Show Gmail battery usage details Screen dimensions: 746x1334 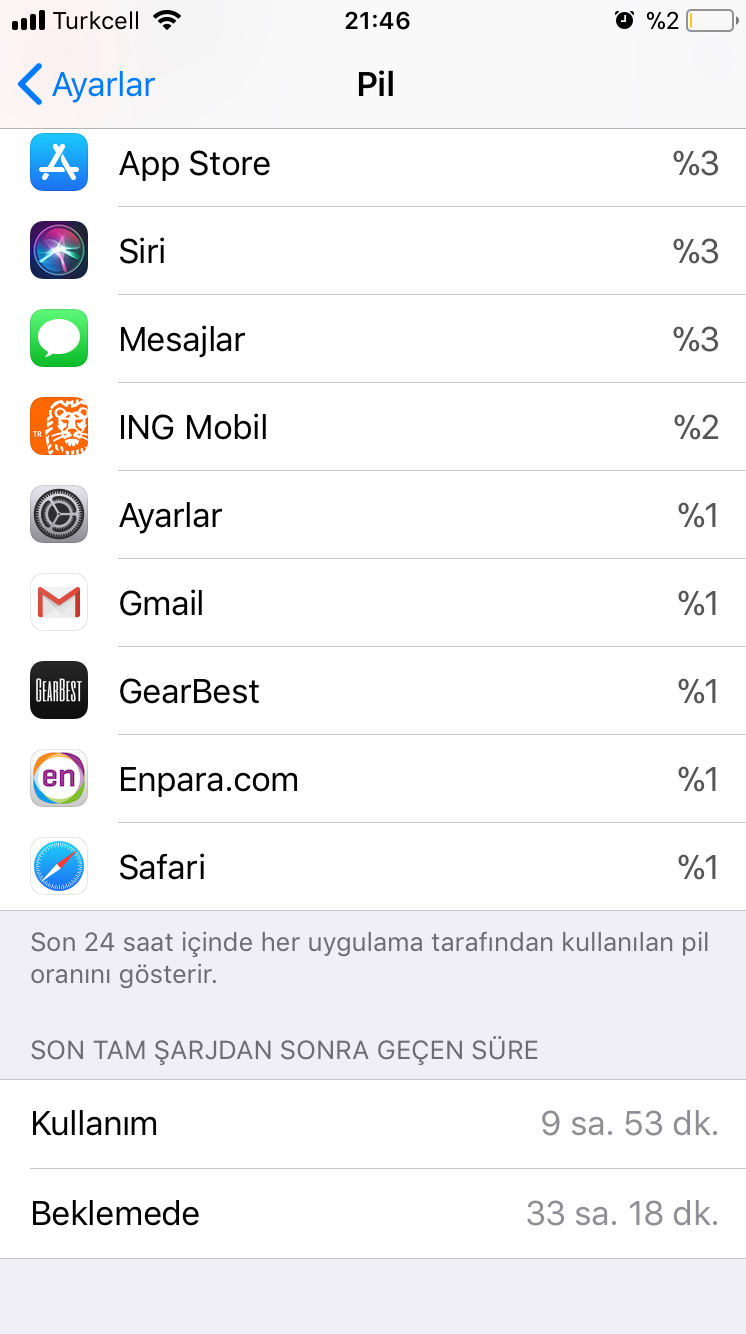click(x=373, y=603)
